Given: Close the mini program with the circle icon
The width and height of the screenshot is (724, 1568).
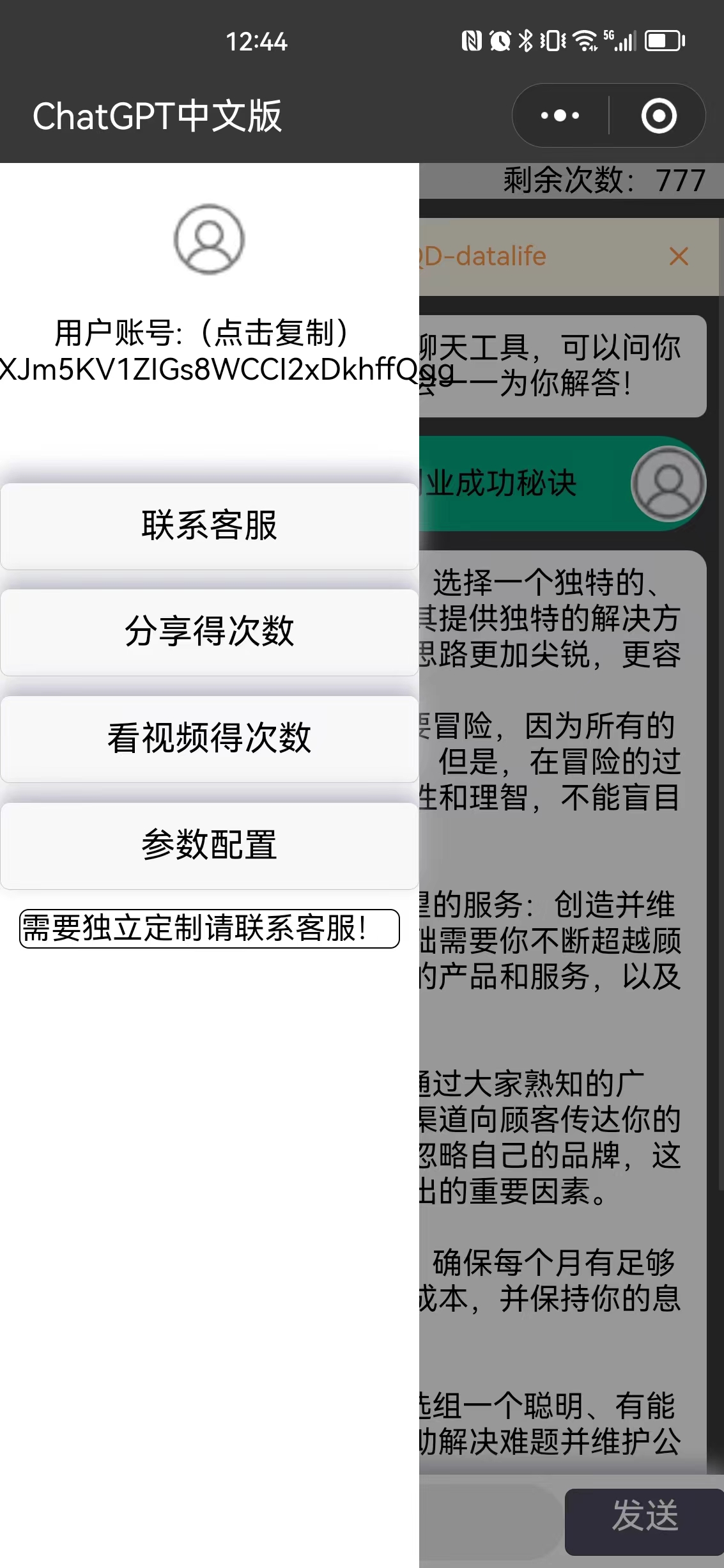Looking at the screenshot, I should [x=659, y=116].
